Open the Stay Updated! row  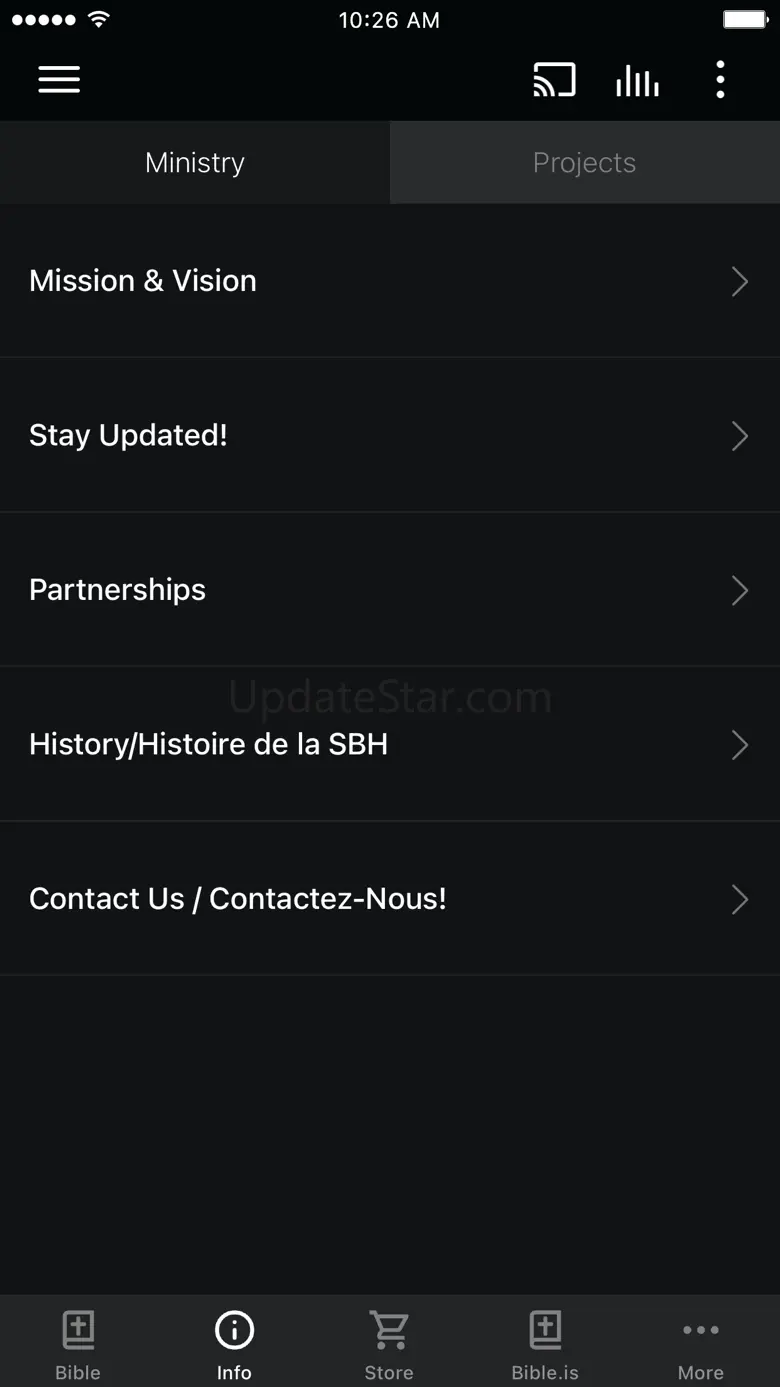tap(390, 435)
